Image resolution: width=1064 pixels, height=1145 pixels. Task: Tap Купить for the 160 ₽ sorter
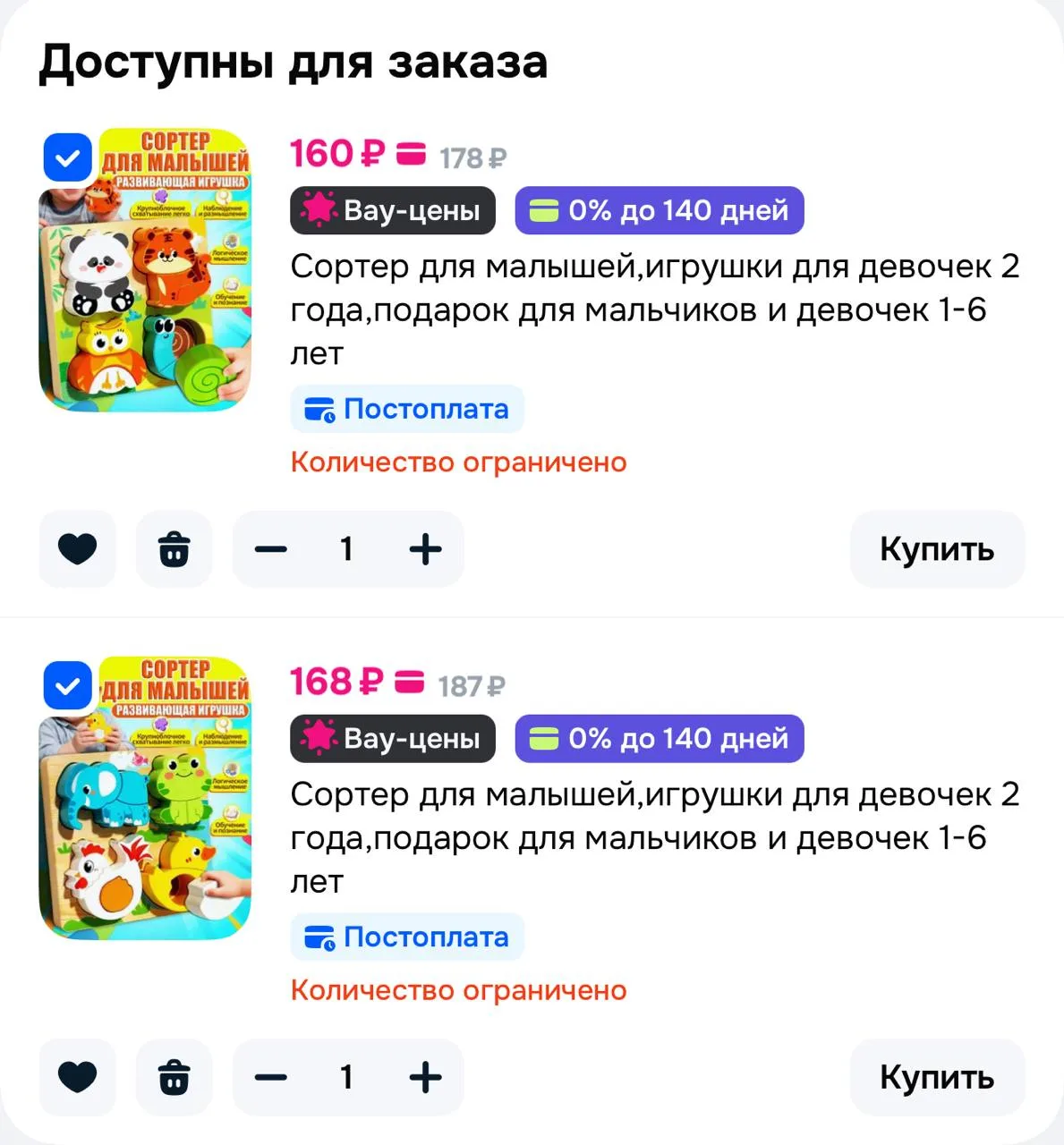937,549
